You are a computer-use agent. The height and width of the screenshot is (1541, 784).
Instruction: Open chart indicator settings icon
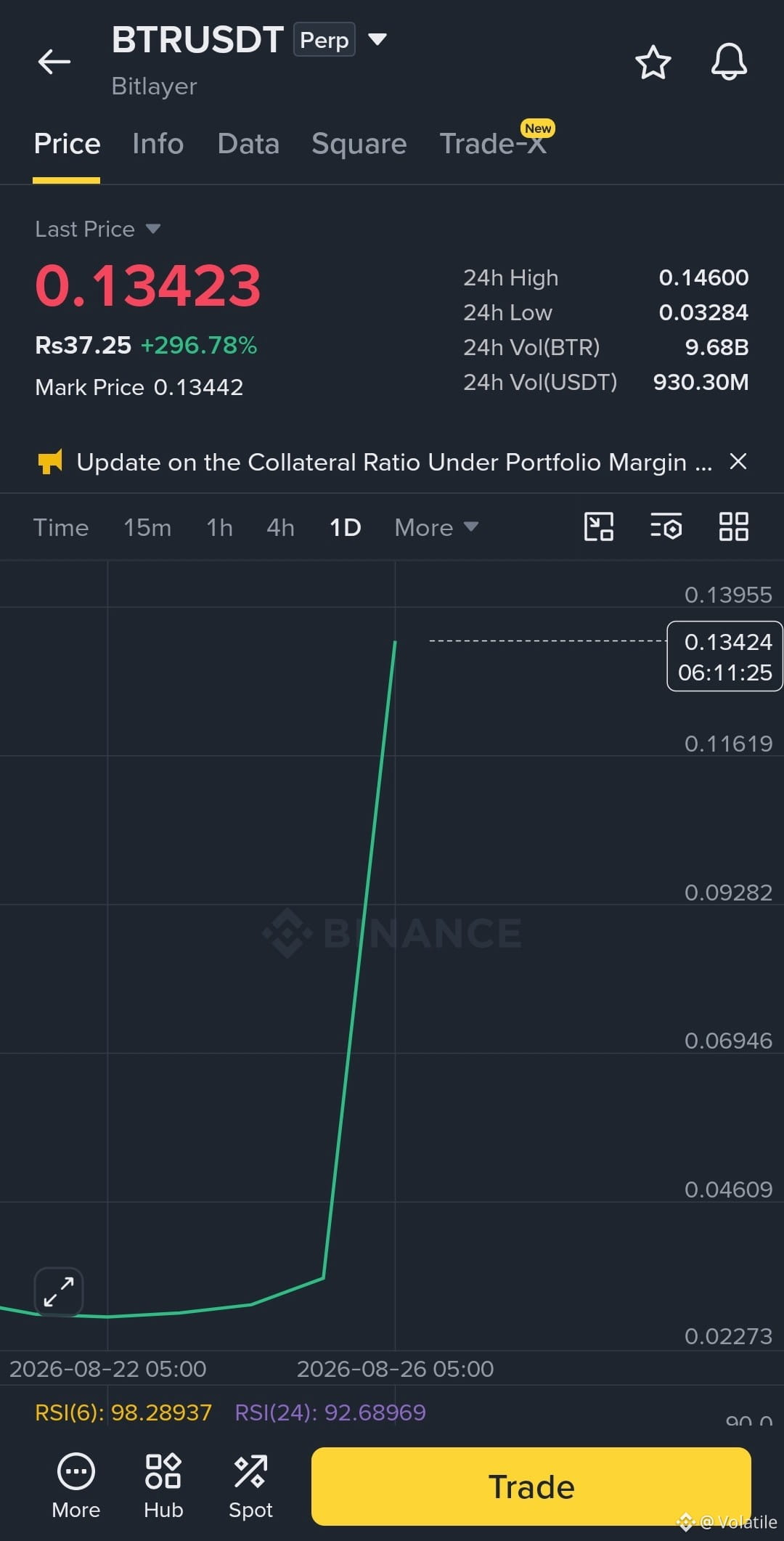[x=666, y=526]
